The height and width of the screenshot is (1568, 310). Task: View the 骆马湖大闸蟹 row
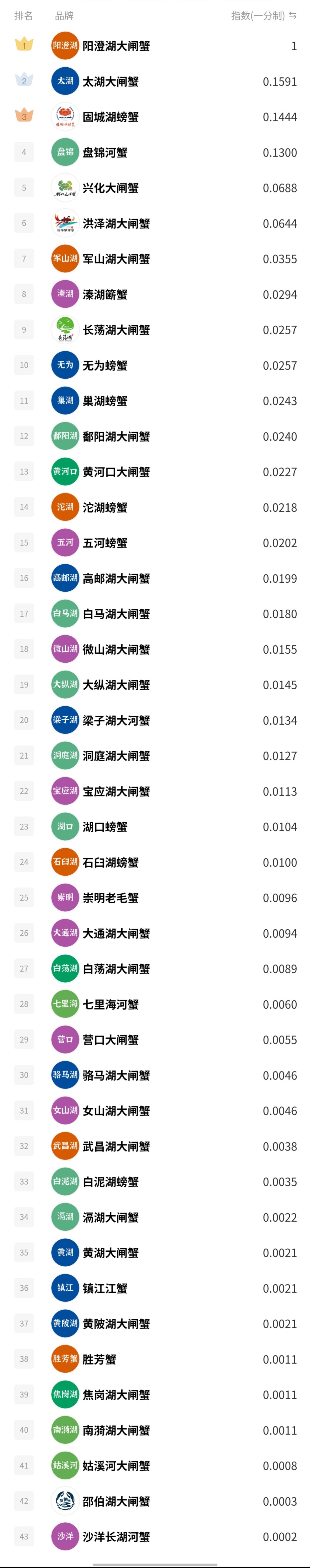click(116, 1075)
